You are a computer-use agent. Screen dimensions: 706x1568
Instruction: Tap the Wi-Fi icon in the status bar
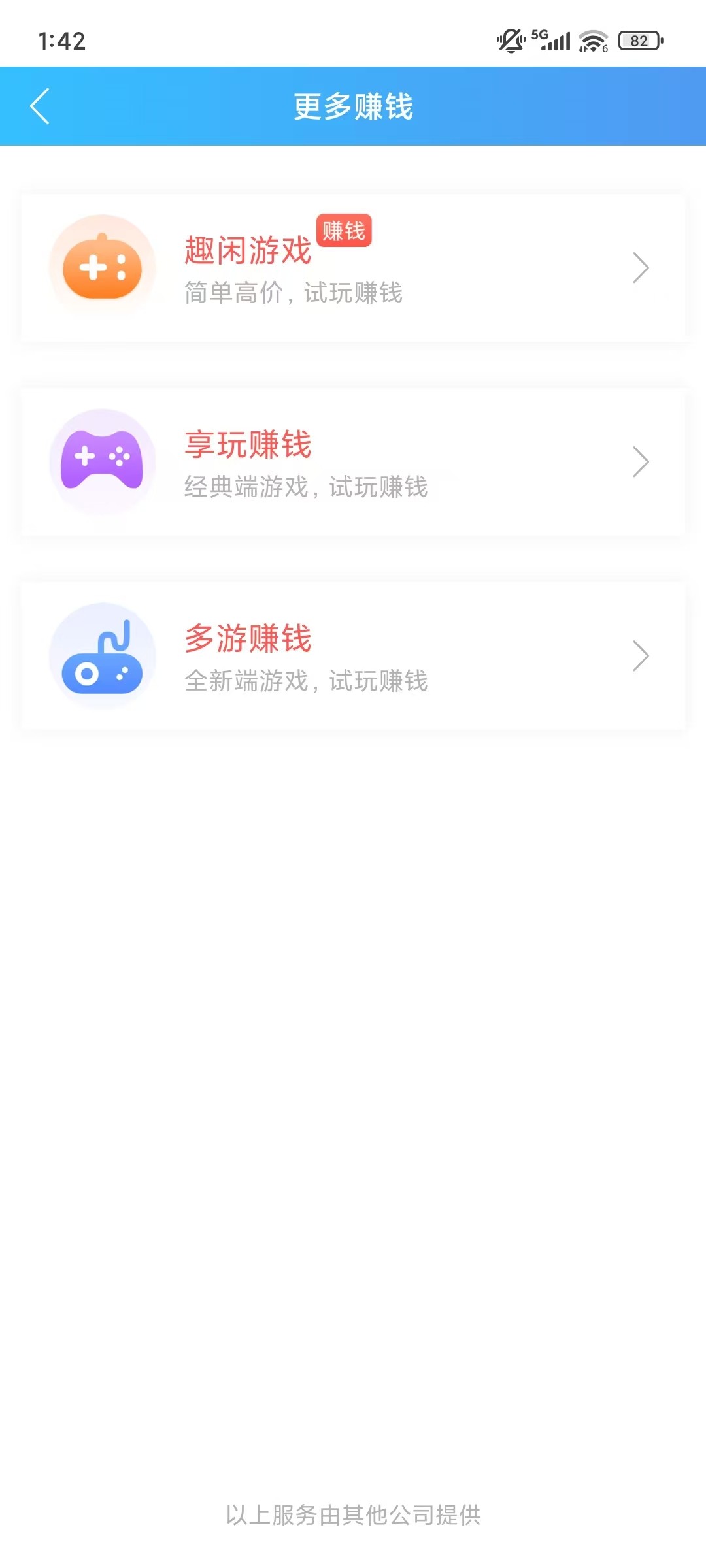pos(592,41)
